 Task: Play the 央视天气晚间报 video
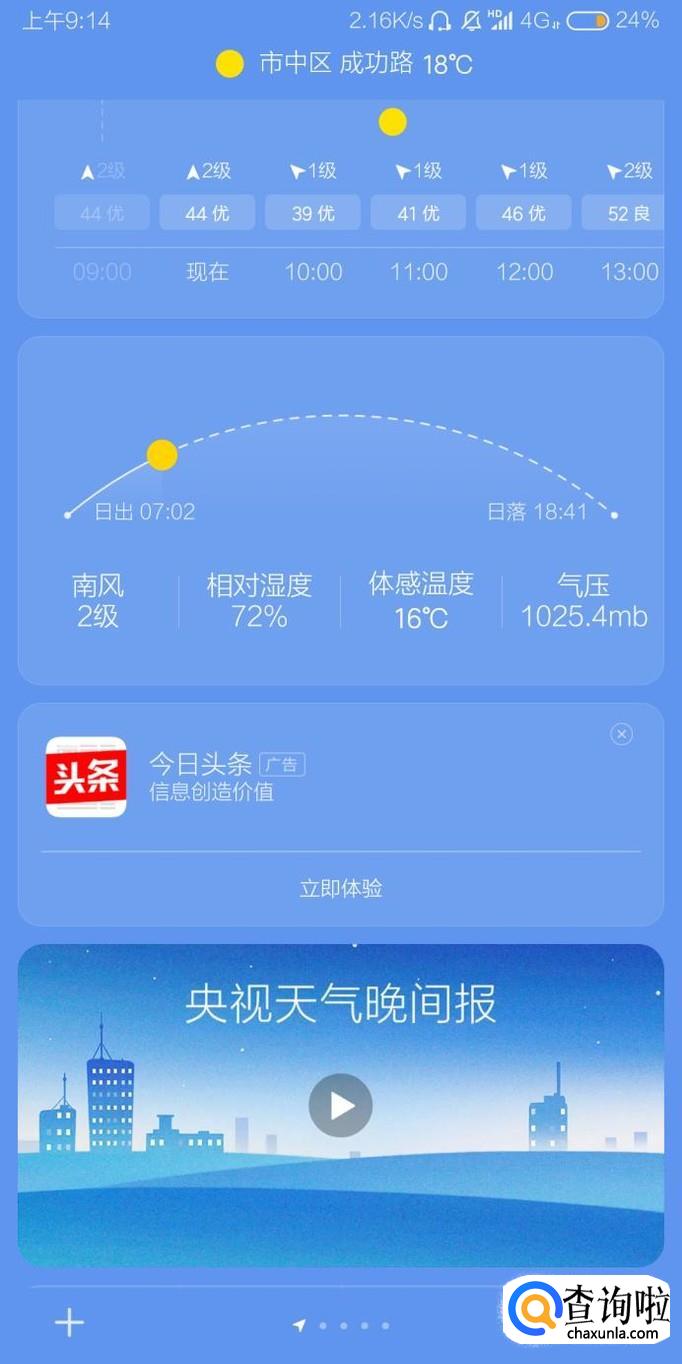tap(341, 1105)
